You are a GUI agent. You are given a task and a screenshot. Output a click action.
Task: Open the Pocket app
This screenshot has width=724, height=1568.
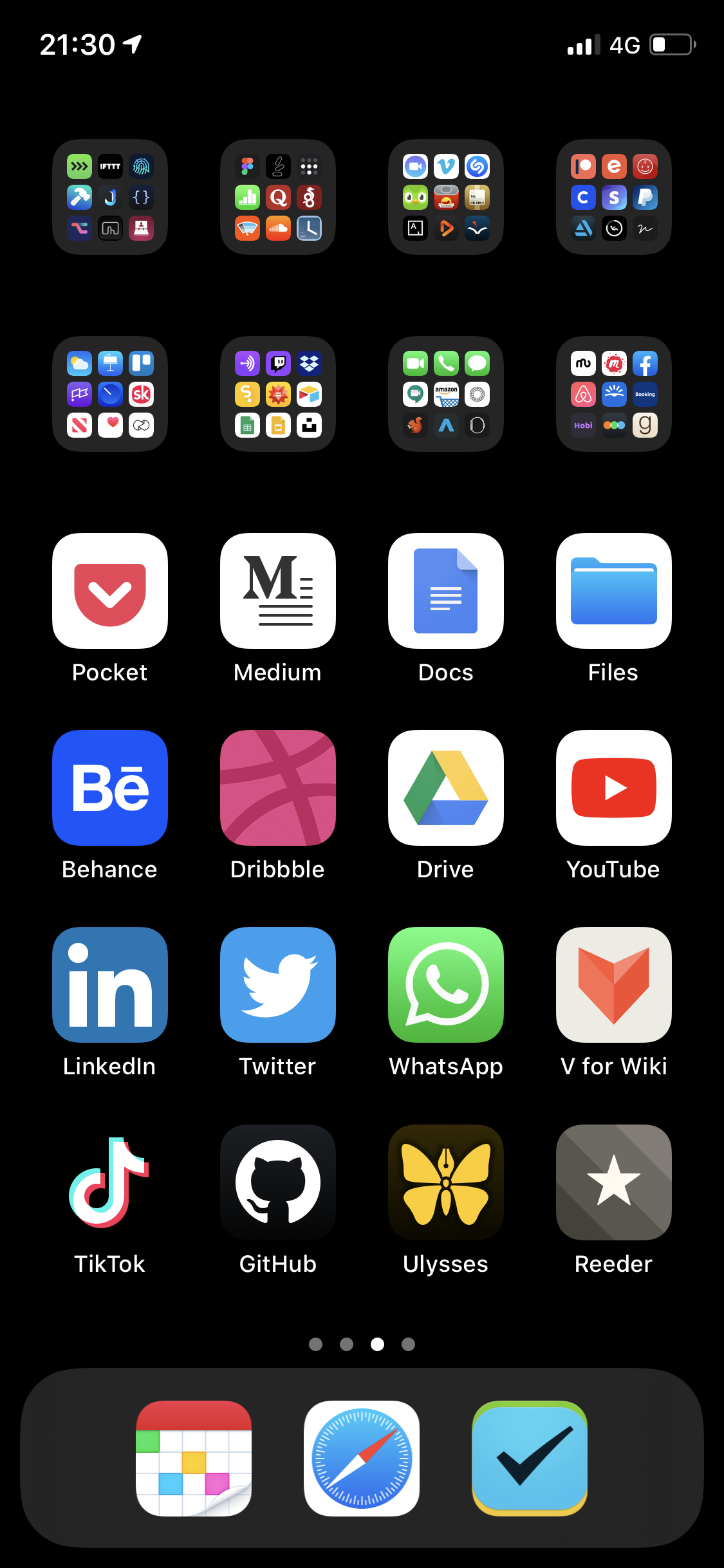click(110, 590)
